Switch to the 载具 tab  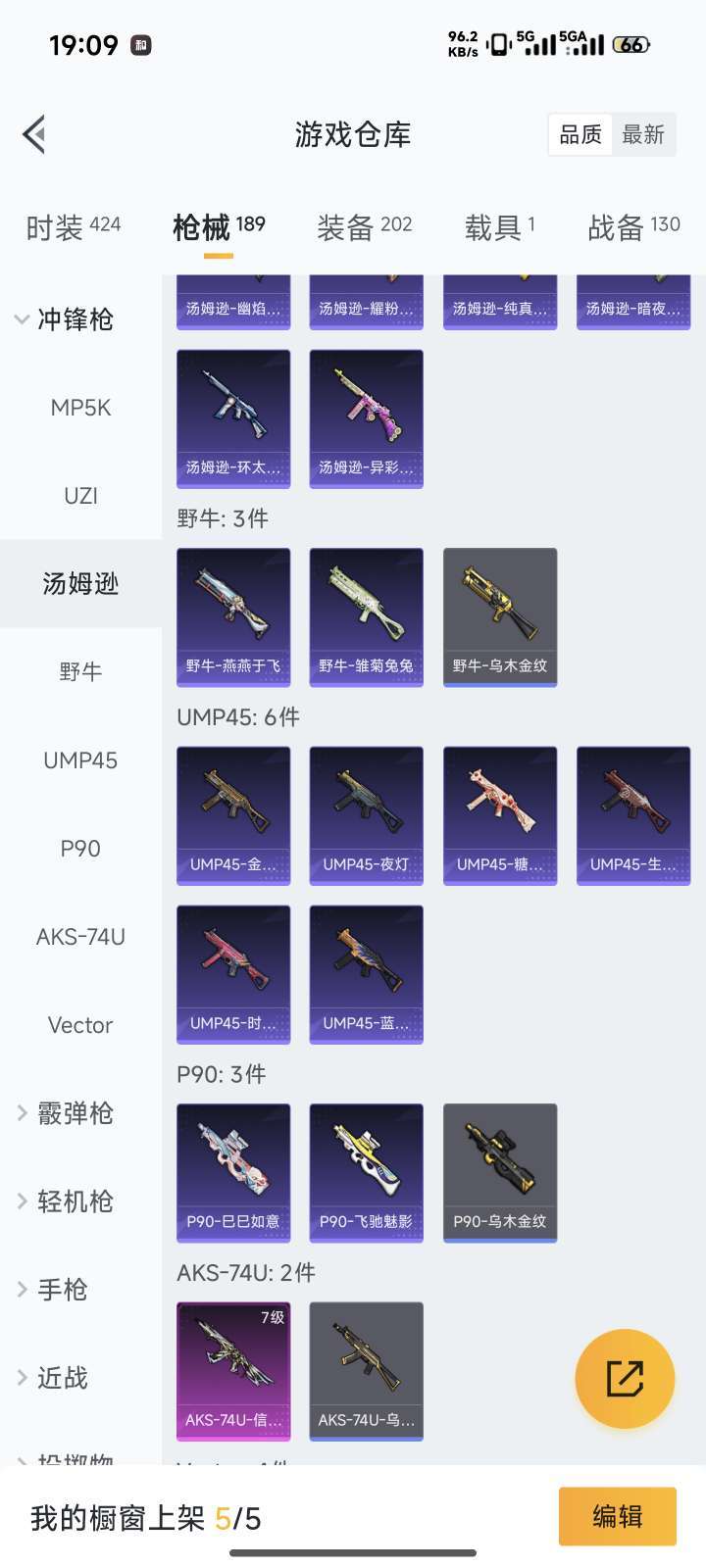click(499, 227)
